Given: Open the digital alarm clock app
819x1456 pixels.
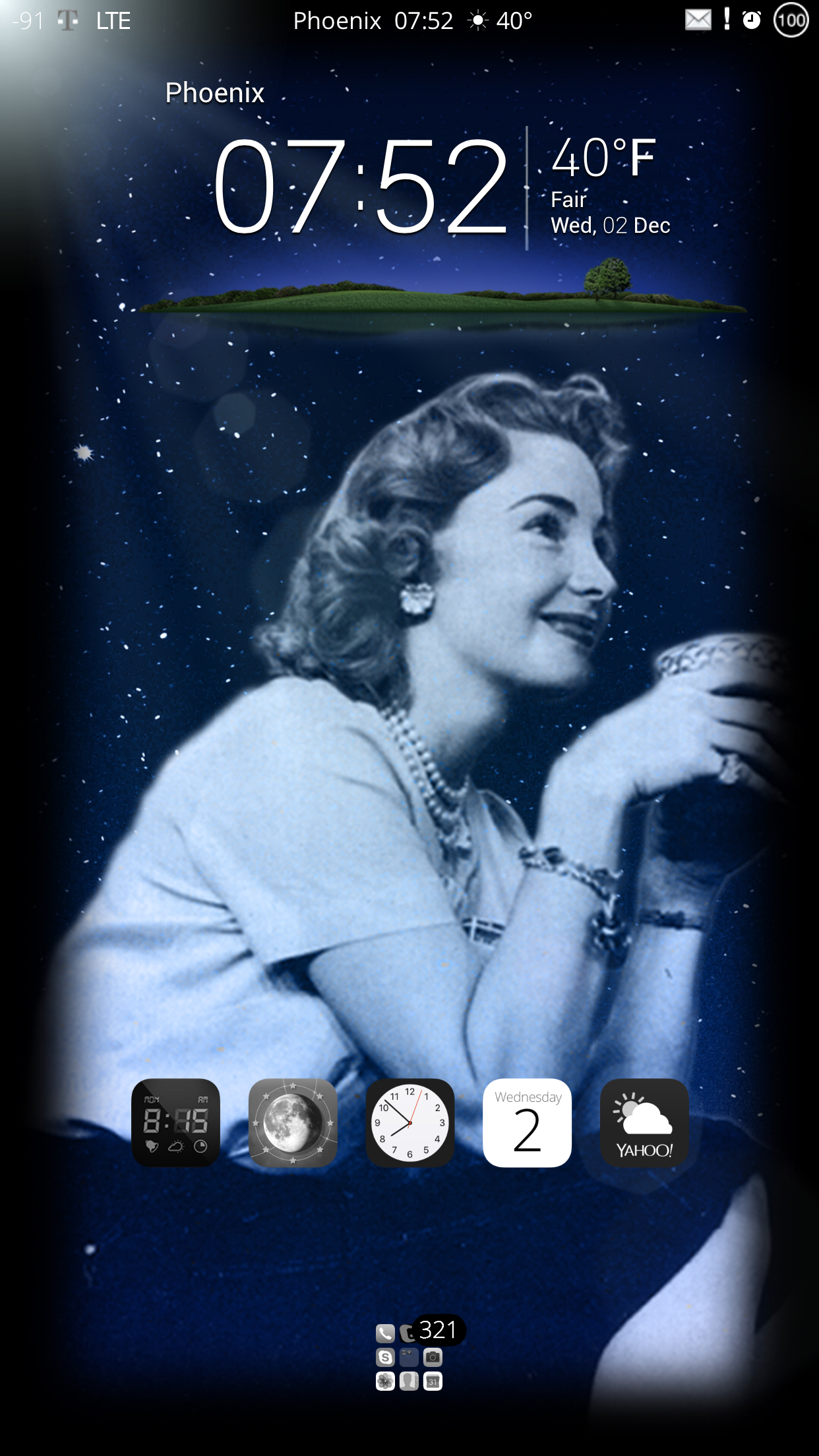Looking at the screenshot, I should pos(175,1122).
